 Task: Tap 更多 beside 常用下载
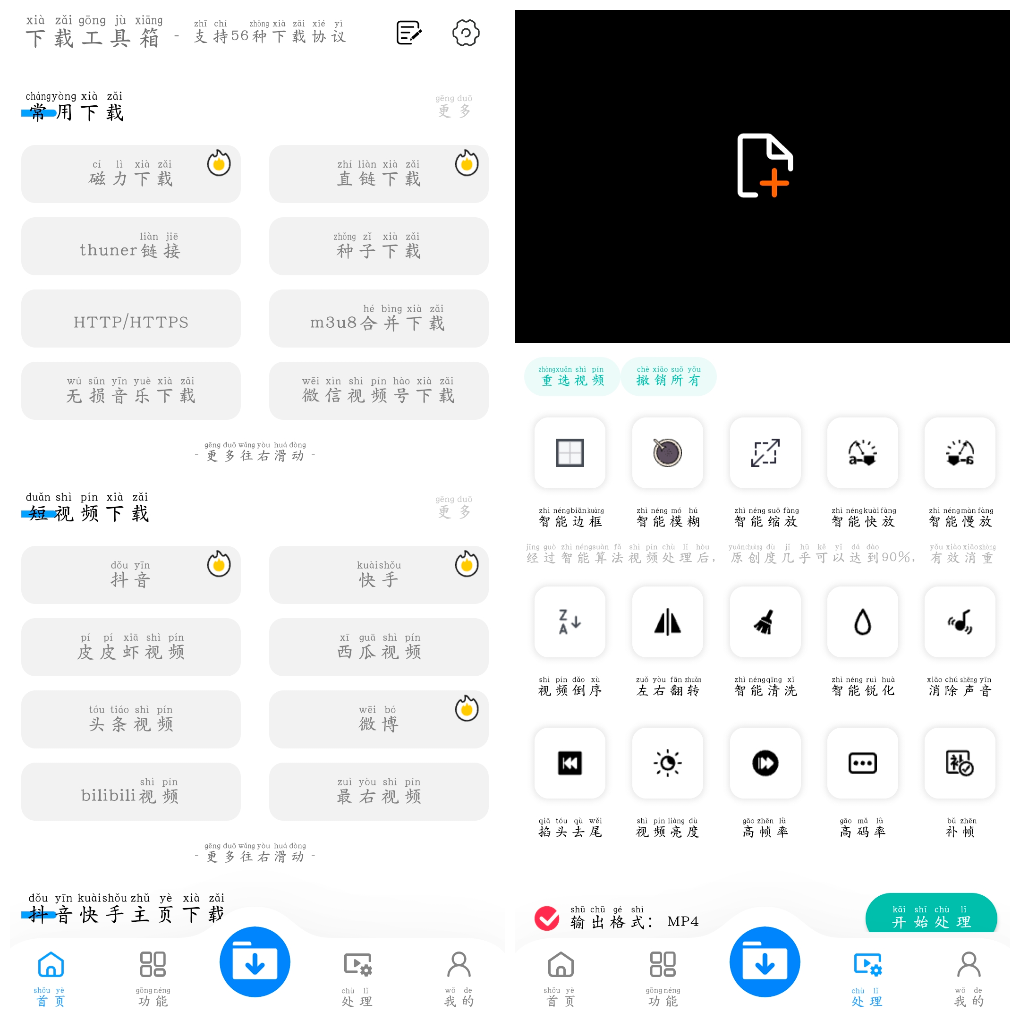454,106
